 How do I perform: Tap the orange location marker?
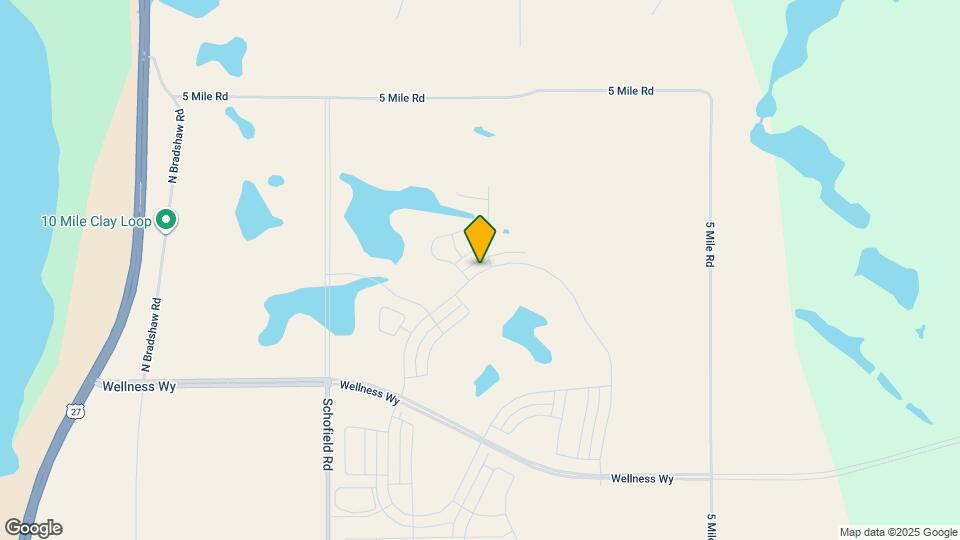click(x=480, y=239)
